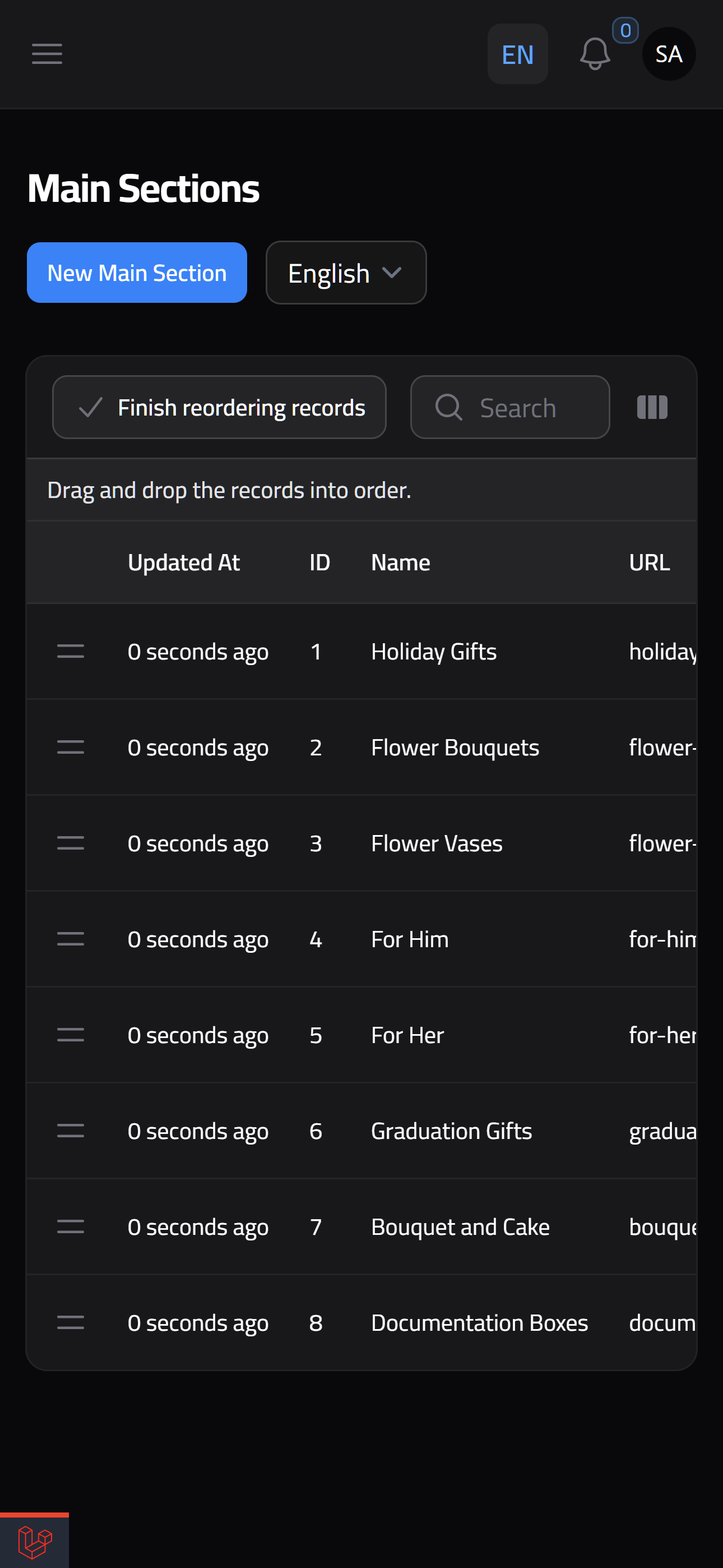The height and width of the screenshot is (1568, 723).
Task: Tap the EN language switcher
Action: [517, 54]
